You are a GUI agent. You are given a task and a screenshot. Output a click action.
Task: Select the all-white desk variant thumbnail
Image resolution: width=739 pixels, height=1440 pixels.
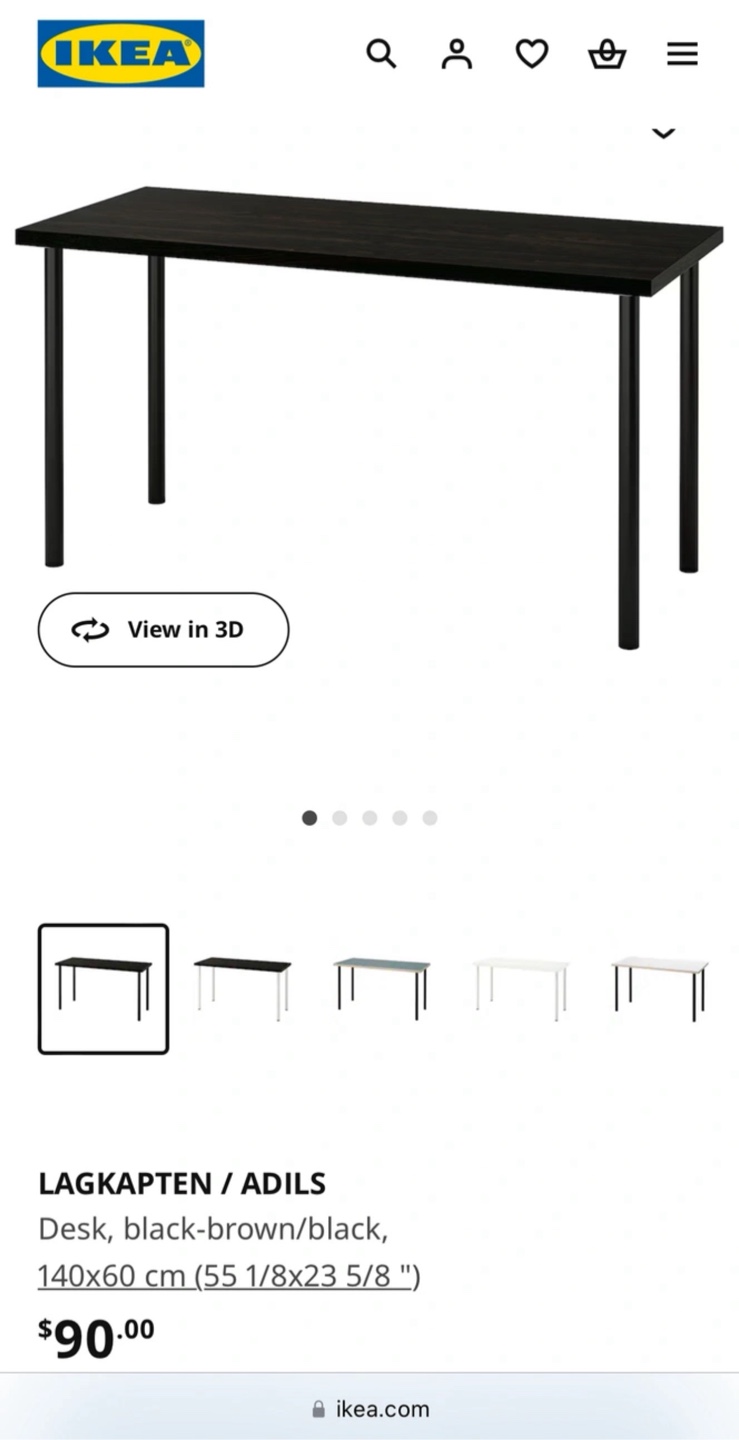tap(521, 988)
